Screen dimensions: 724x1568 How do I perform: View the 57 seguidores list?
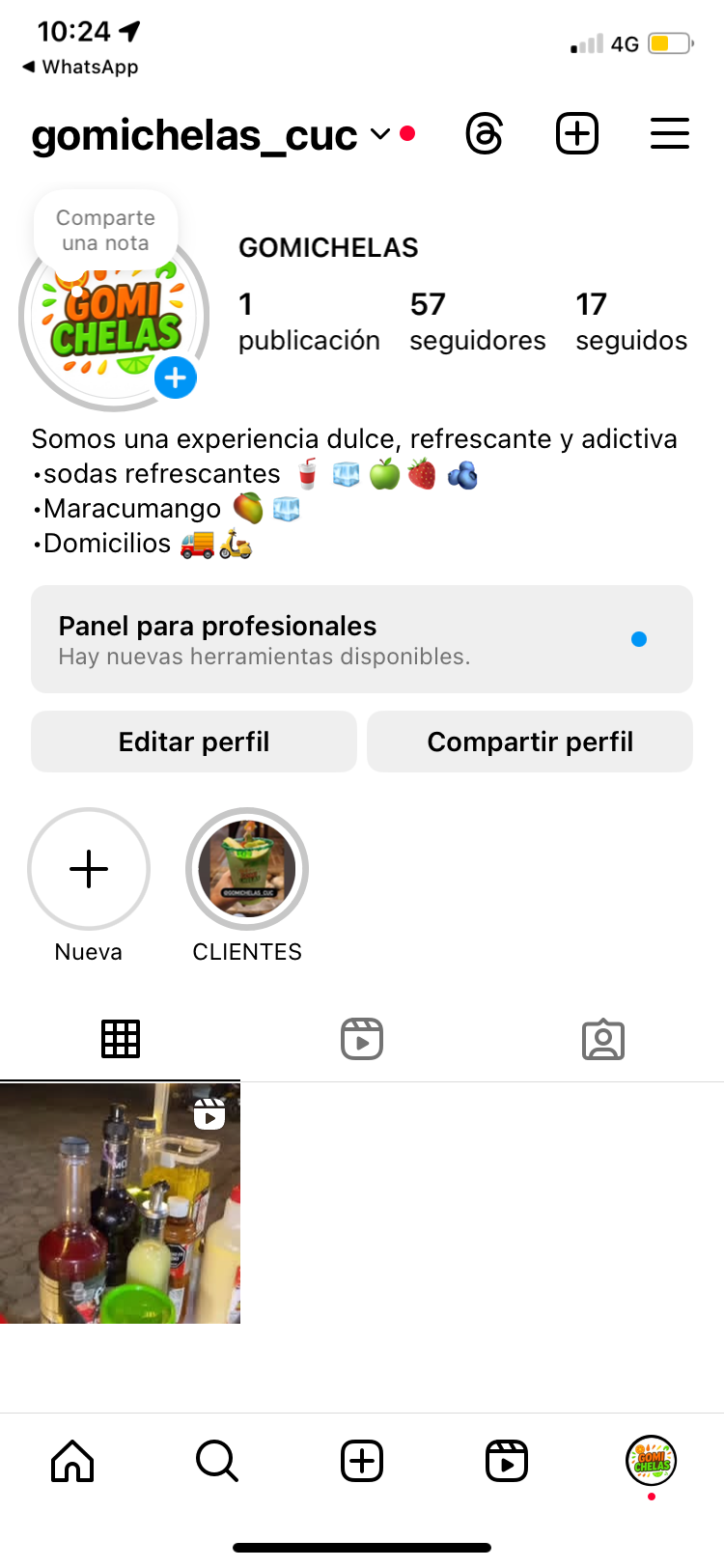tap(477, 322)
